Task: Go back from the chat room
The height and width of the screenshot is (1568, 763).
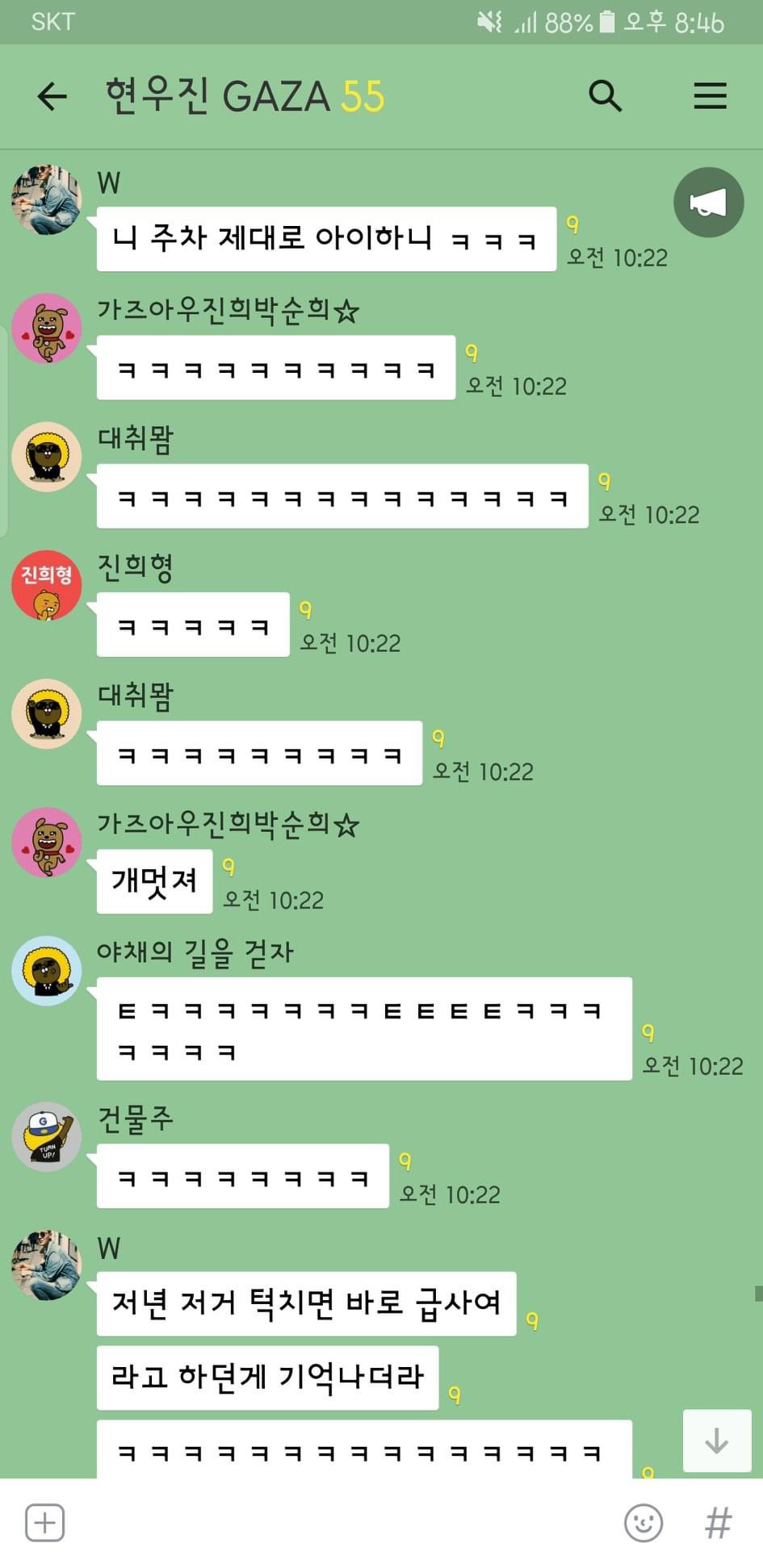Action: 52,97
